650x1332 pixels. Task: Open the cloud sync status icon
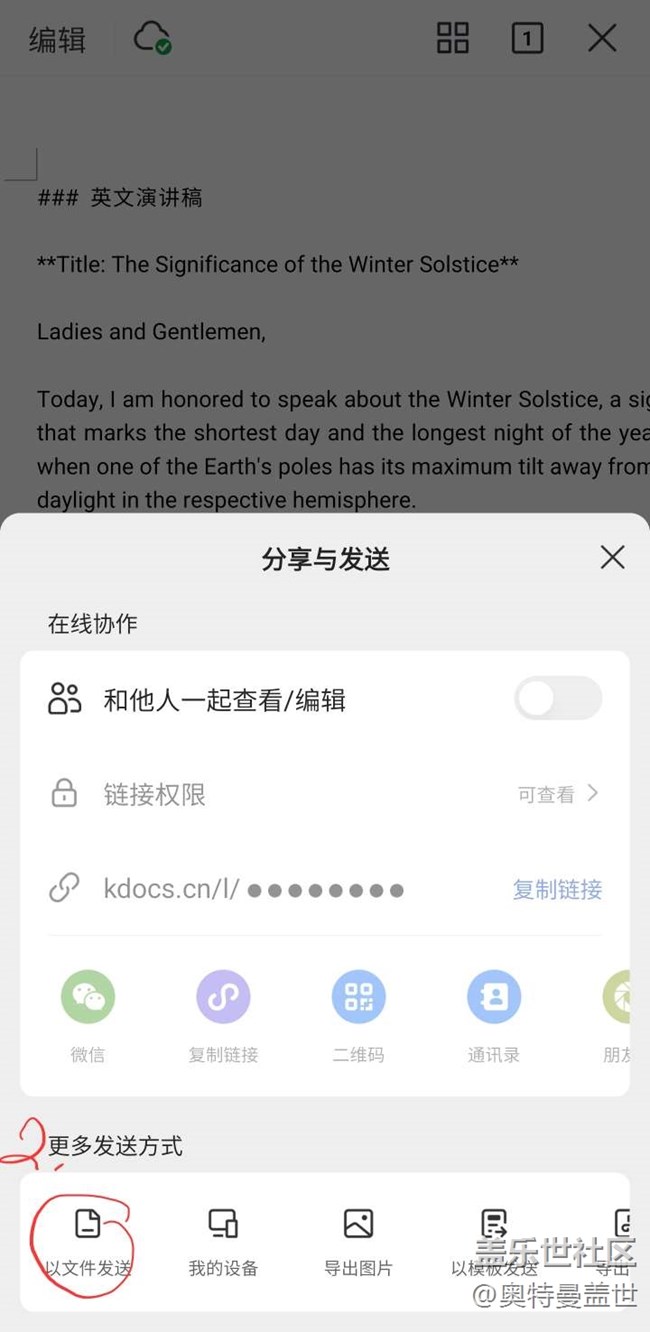(152, 38)
